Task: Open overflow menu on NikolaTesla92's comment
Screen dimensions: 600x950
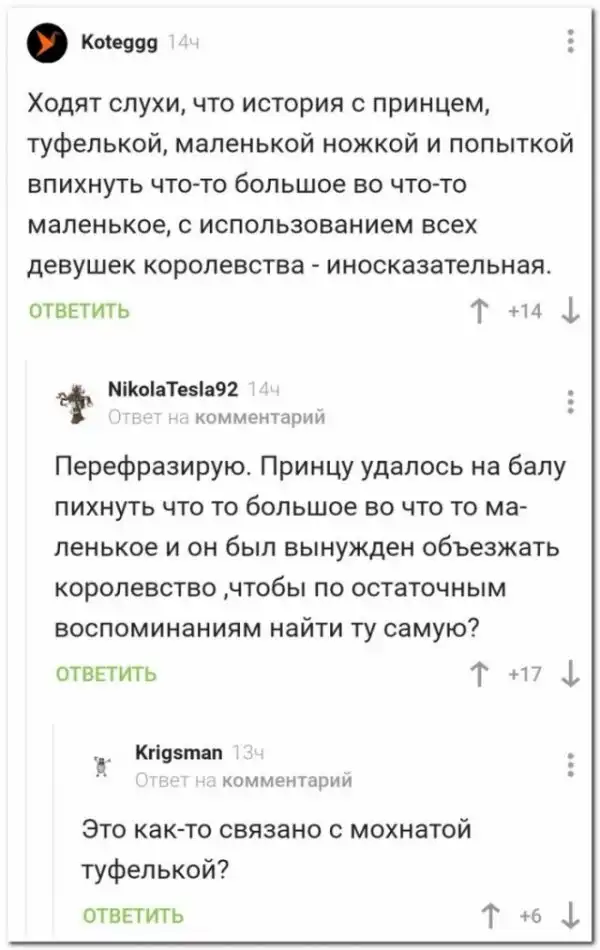Action: (x=570, y=402)
